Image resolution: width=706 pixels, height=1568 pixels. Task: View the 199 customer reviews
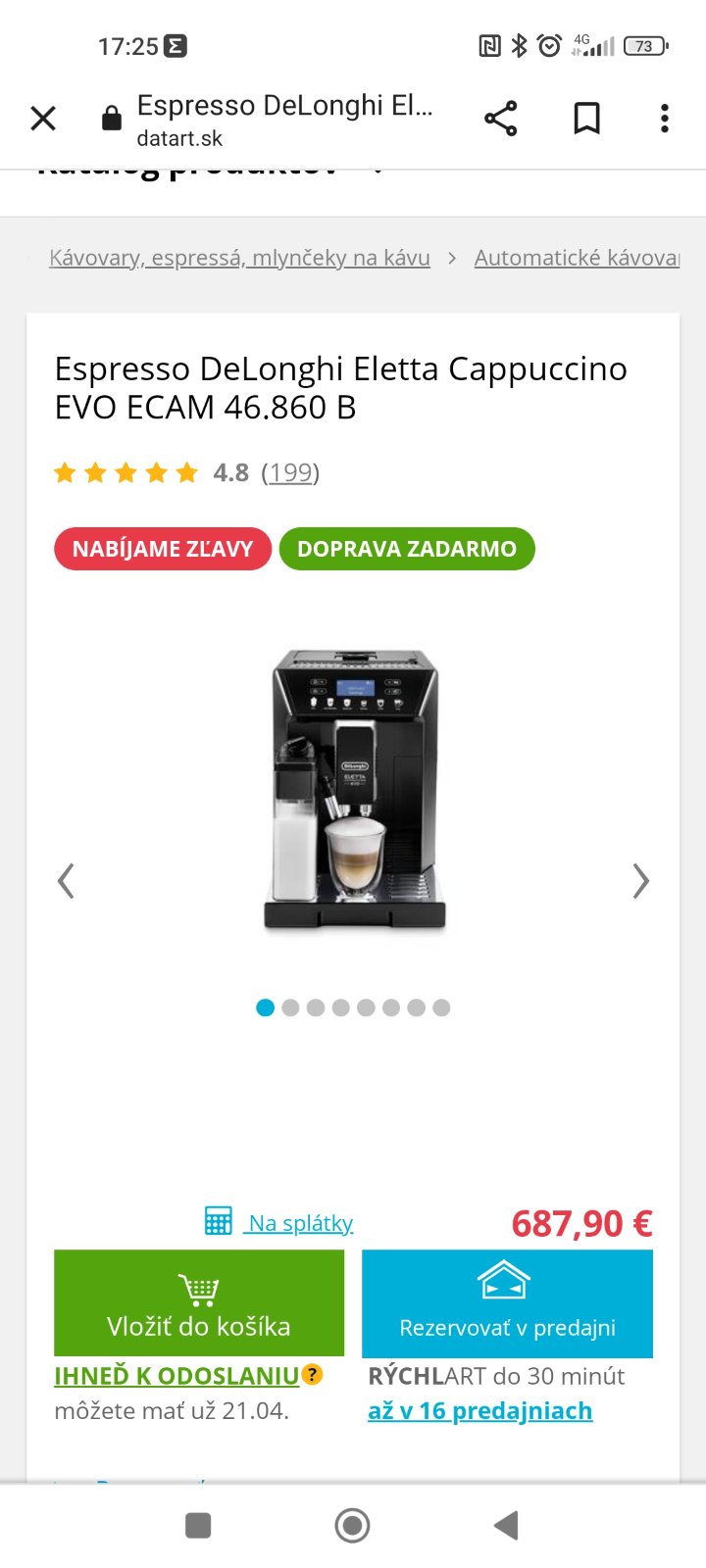[x=290, y=473]
